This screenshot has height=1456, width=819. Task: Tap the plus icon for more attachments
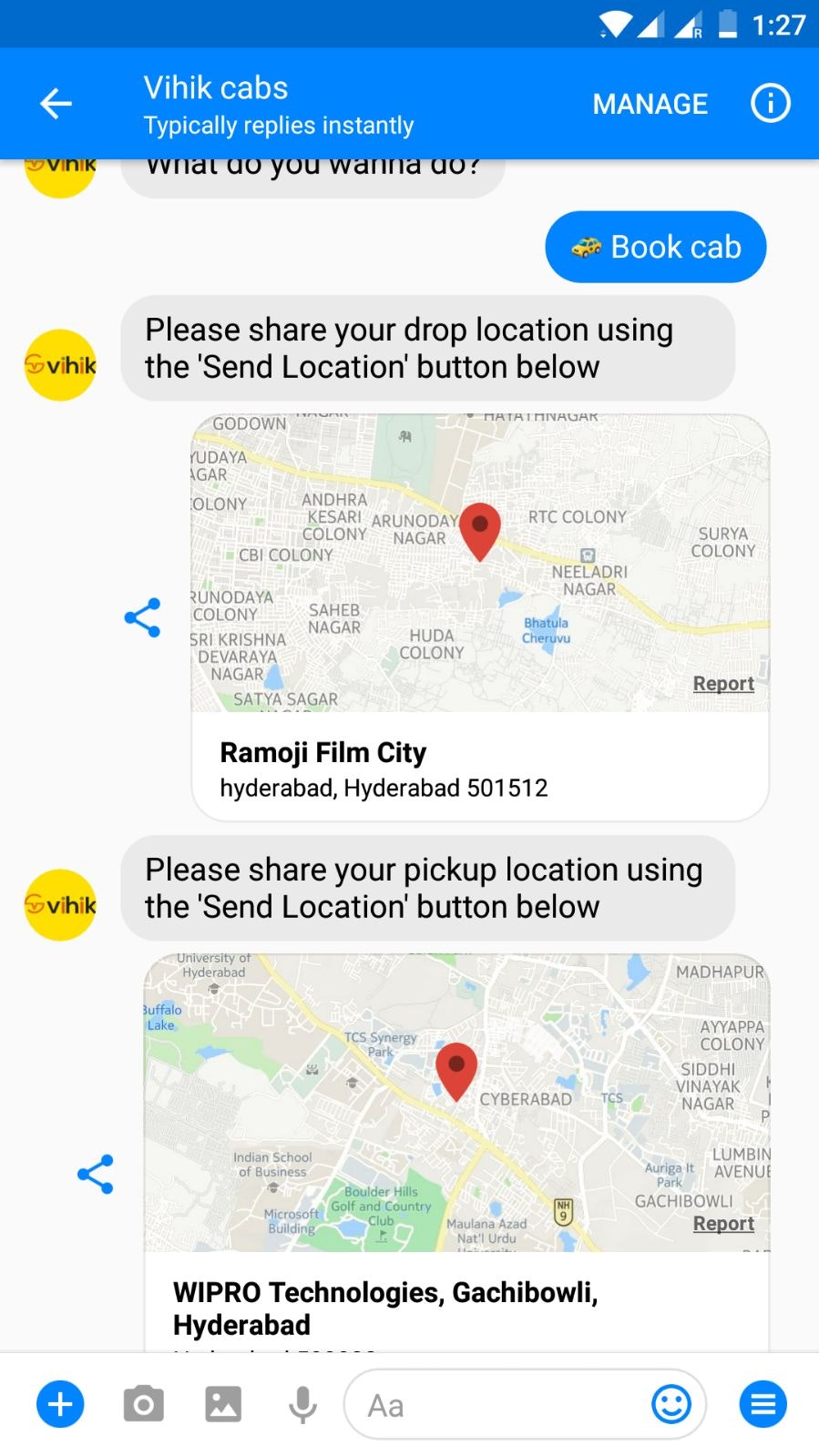[x=59, y=1403]
